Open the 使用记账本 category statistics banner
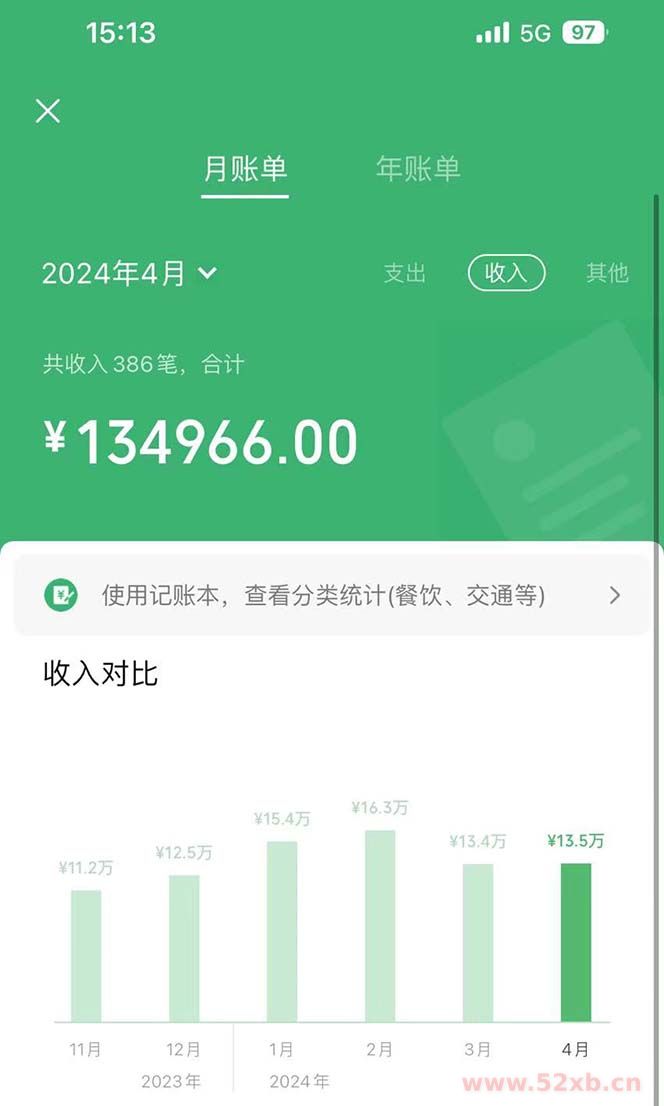Image resolution: width=664 pixels, height=1106 pixels. click(x=332, y=596)
